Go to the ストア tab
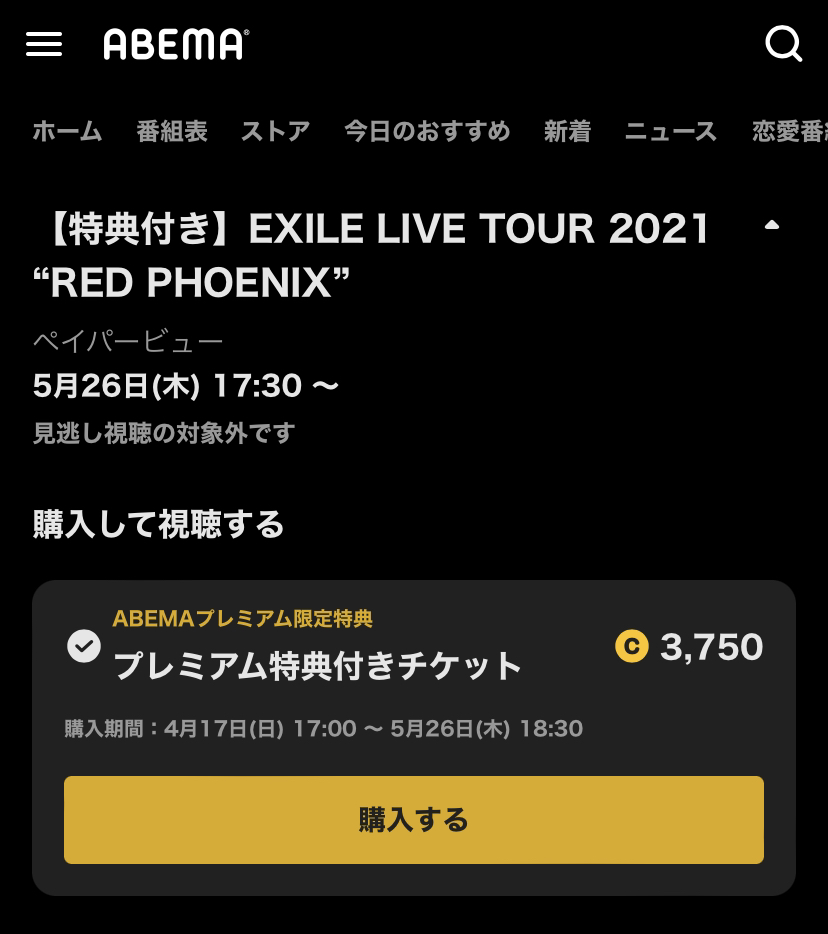The width and height of the screenshot is (828, 934). click(x=275, y=131)
